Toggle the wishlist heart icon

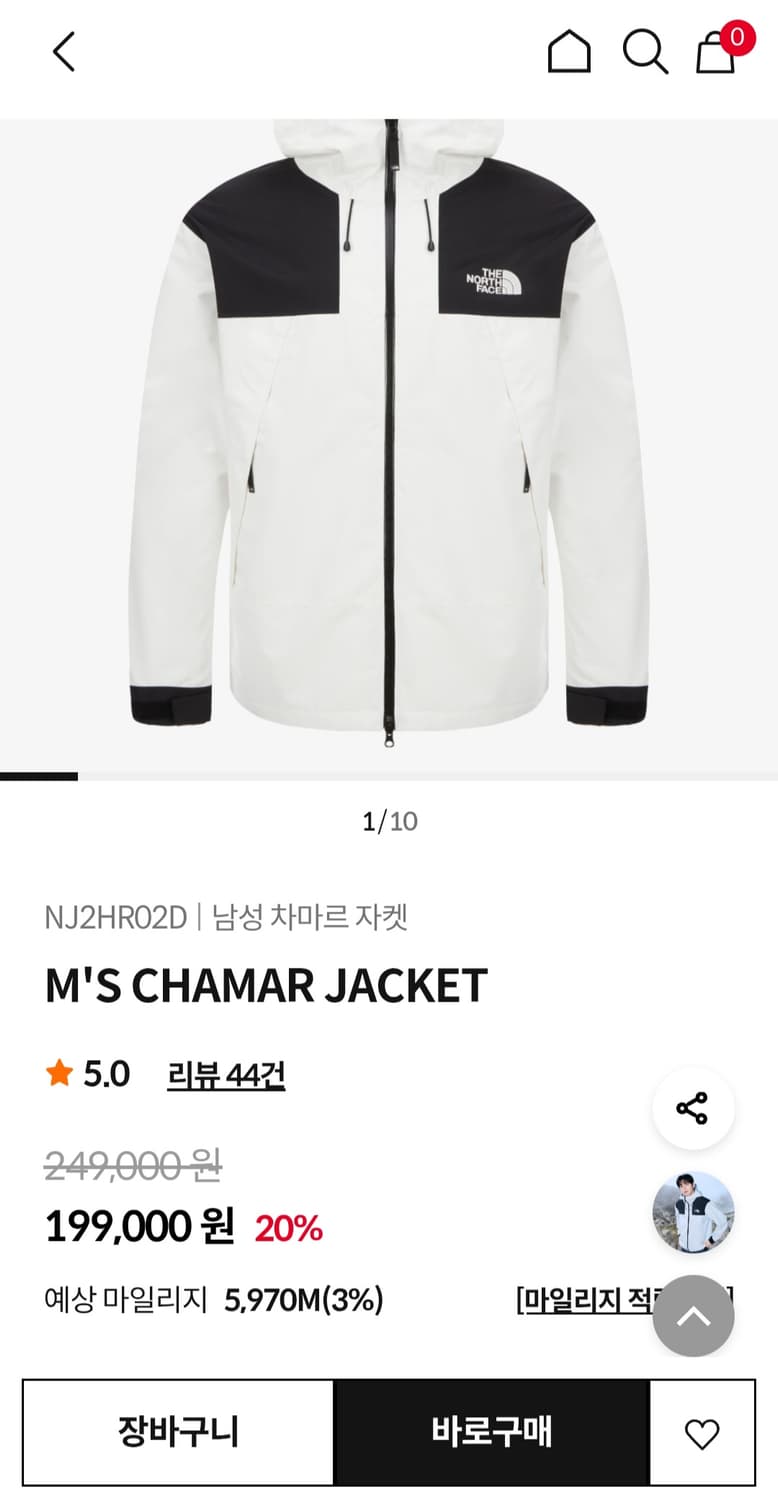(x=704, y=1432)
